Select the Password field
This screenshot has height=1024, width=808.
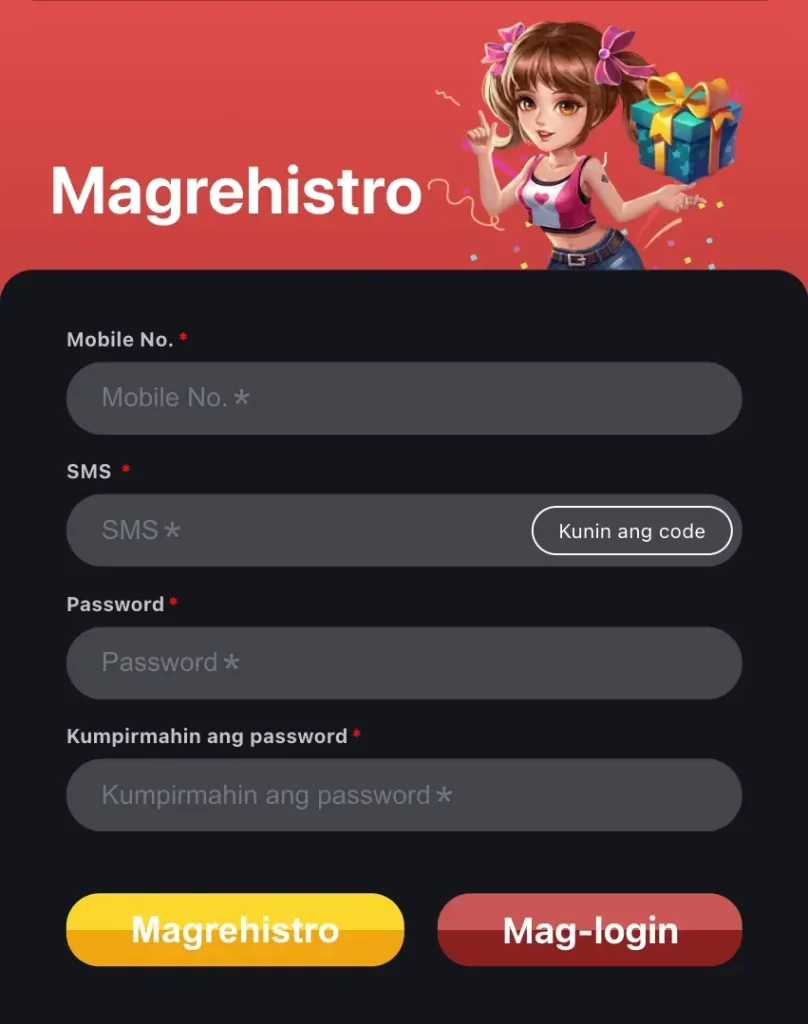tap(403, 663)
